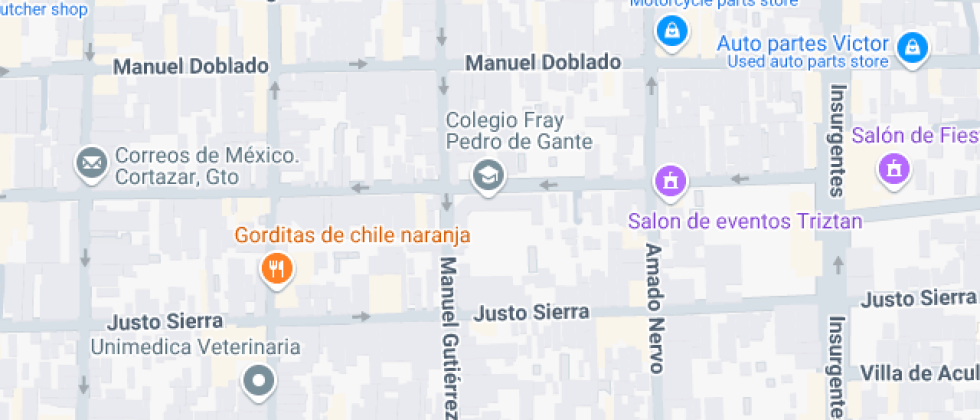The height and width of the screenshot is (420, 980).
Task: Select the Unimedica Veterinaria location pin
Action: (259, 380)
